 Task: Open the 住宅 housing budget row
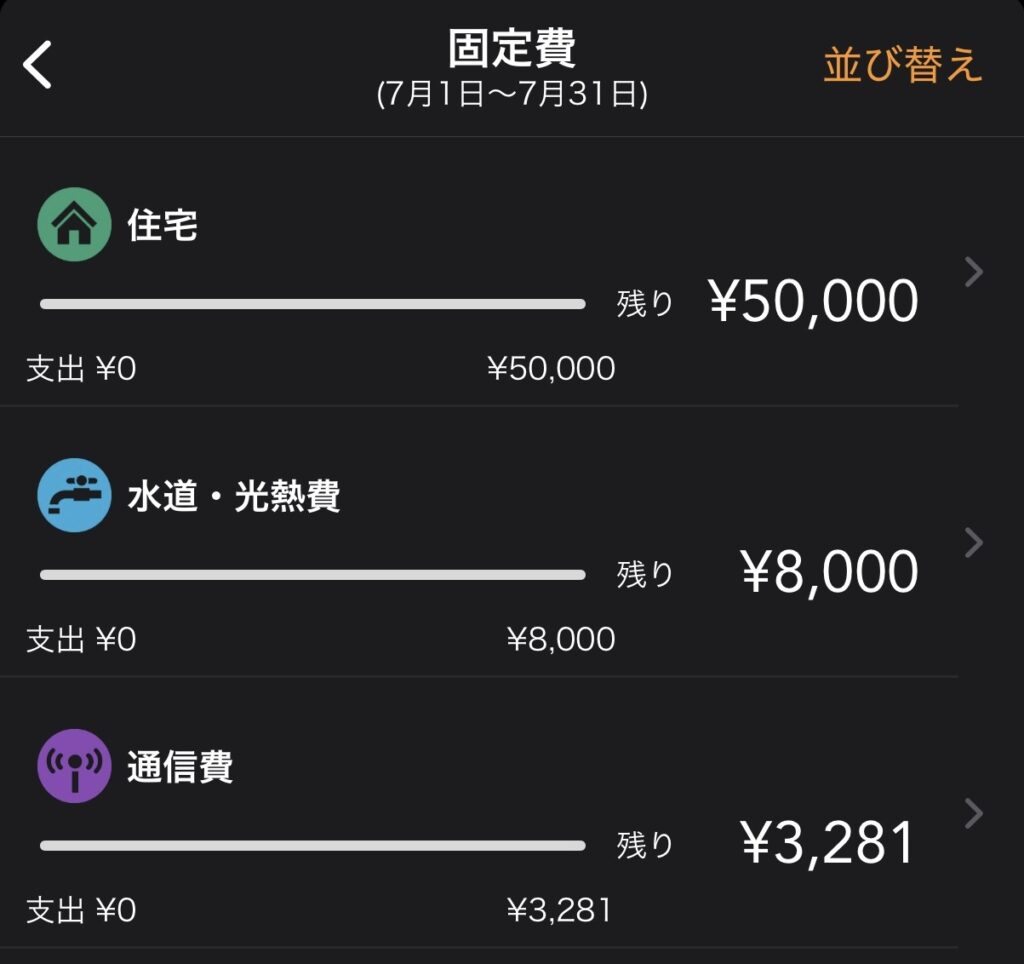click(480, 272)
